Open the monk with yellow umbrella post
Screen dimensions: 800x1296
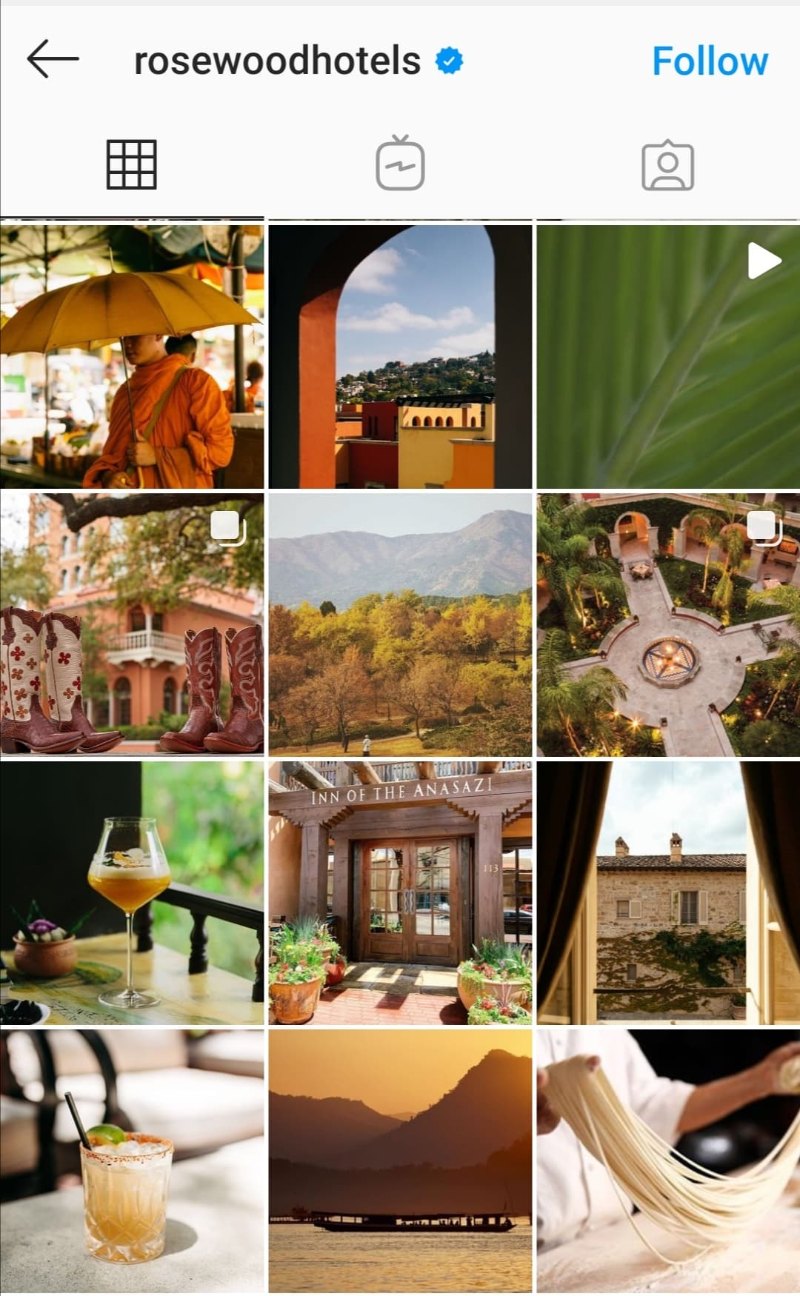(x=132, y=356)
